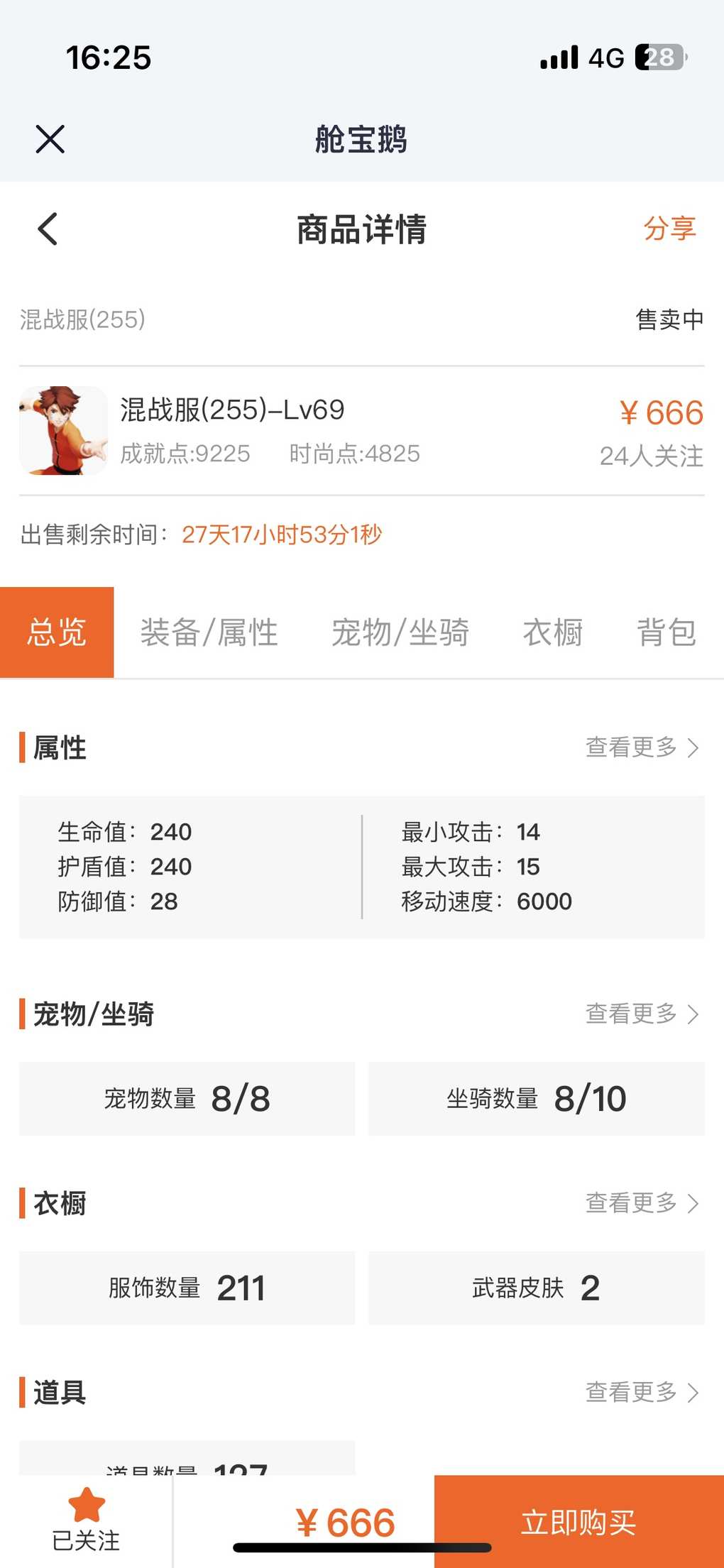Viewport: 724px width, 1568px height.
Task: Open the 背包 tab
Action: [x=667, y=632]
